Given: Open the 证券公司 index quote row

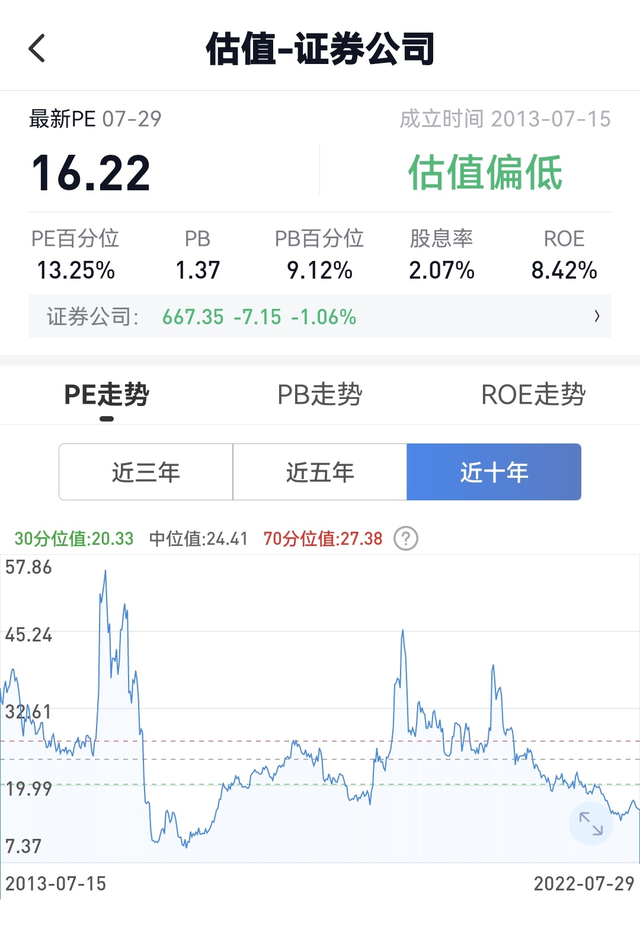Looking at the screenshot, I should coord(319,317).
